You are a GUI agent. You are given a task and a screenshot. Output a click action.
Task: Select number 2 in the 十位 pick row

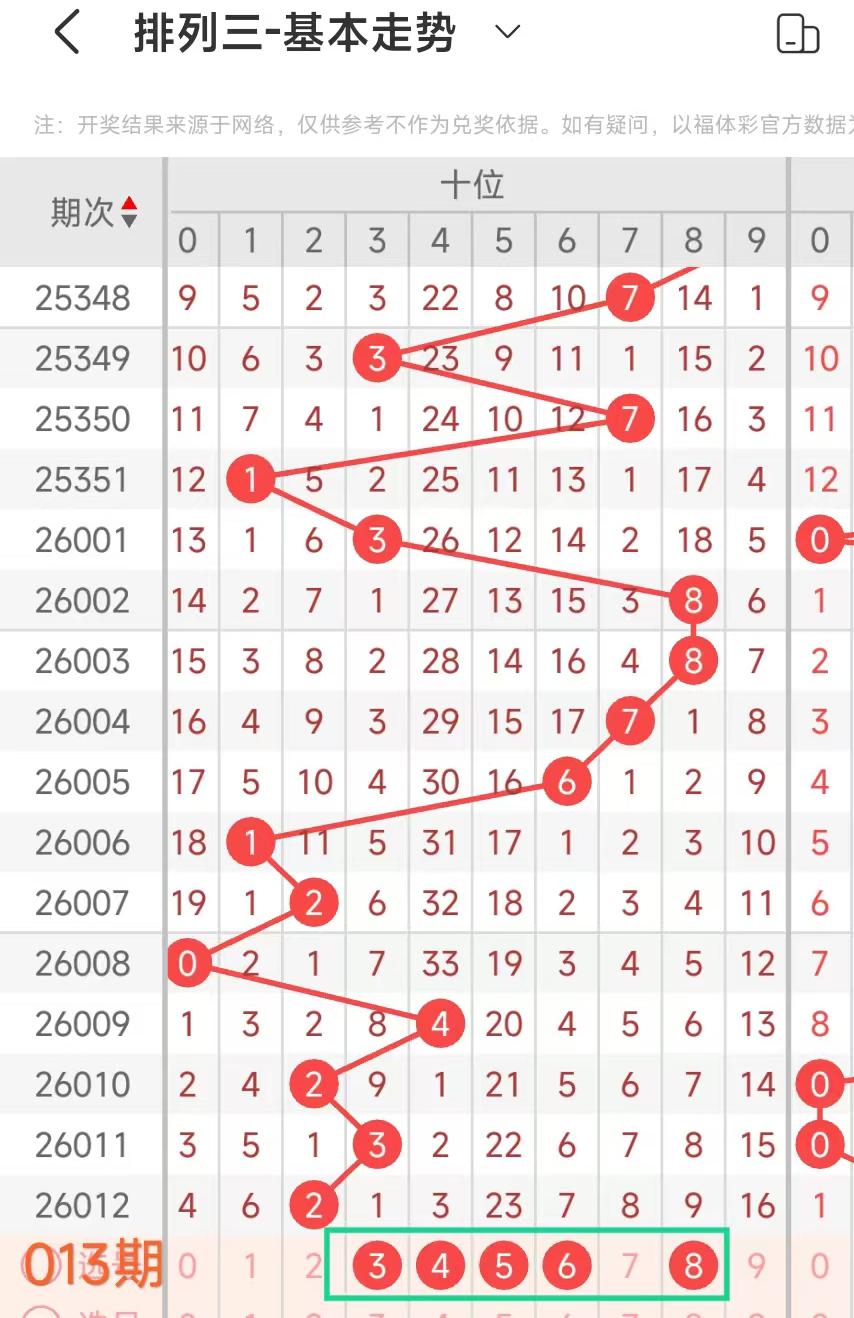pos(312,1267)
